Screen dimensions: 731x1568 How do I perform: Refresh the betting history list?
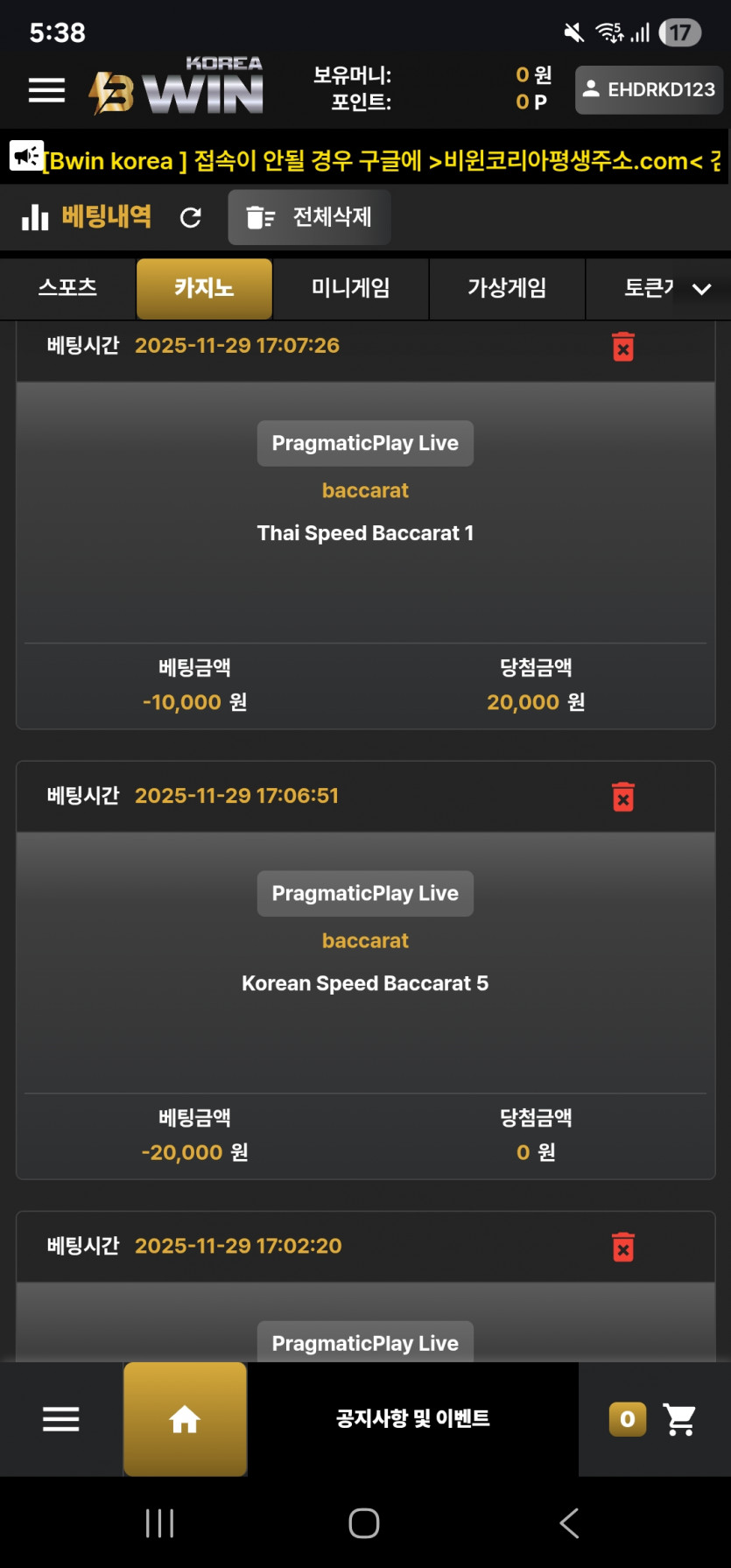[191, 217]
